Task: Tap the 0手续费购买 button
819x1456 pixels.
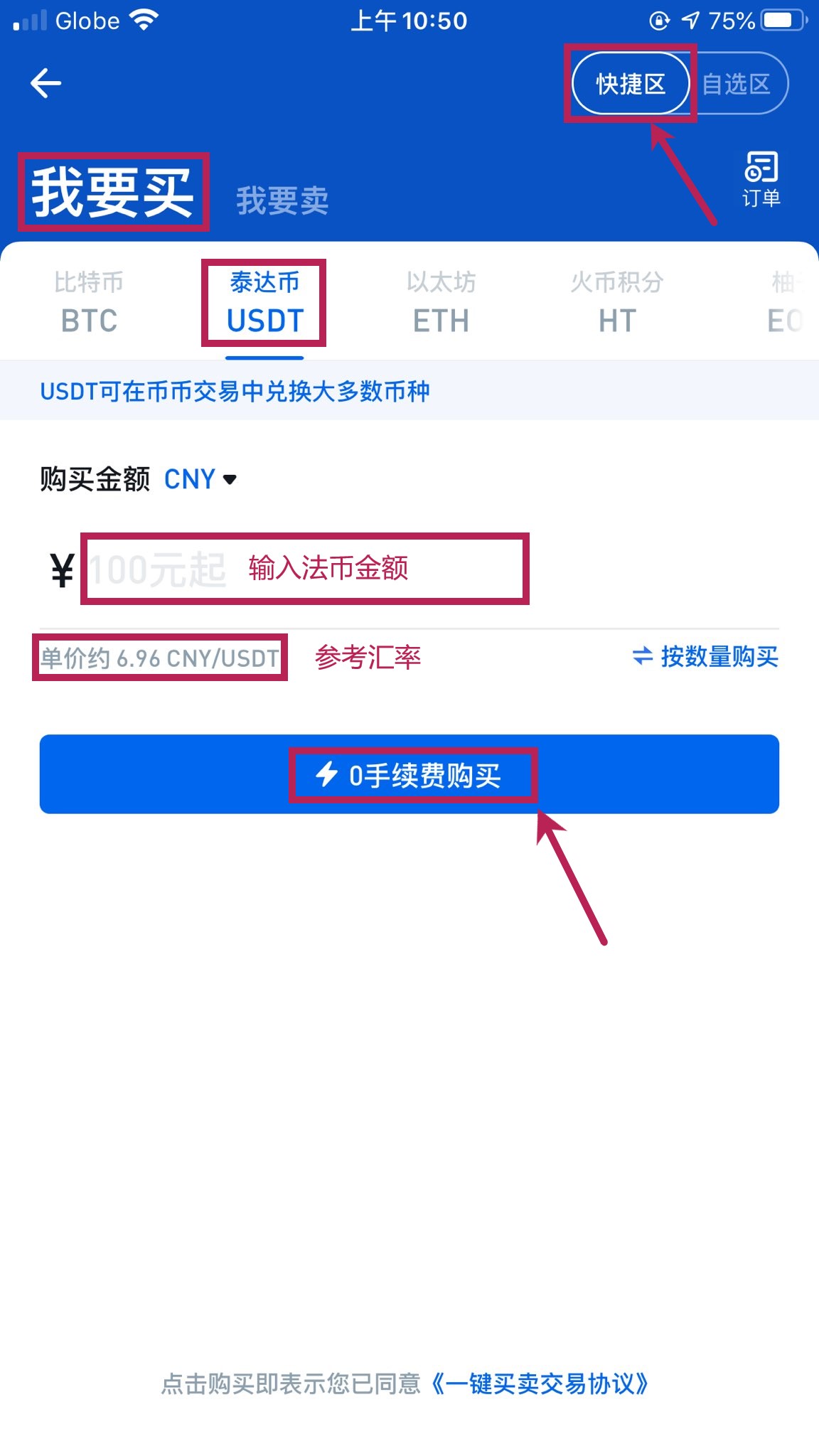Action: pyautogui.click(x=409, y=774)
